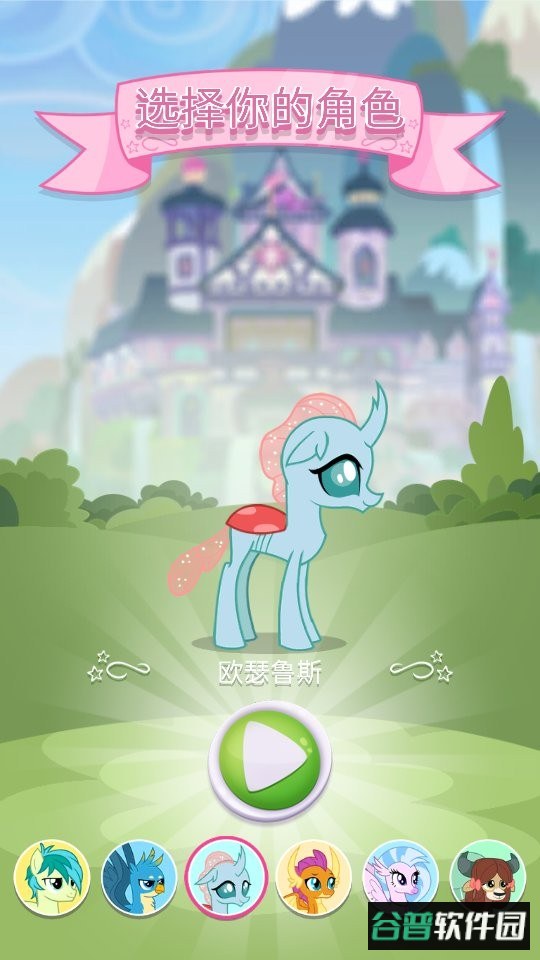Screen dimensions: 540x960
Task: Select the yak Yona avatar
Action: (488, 872)
